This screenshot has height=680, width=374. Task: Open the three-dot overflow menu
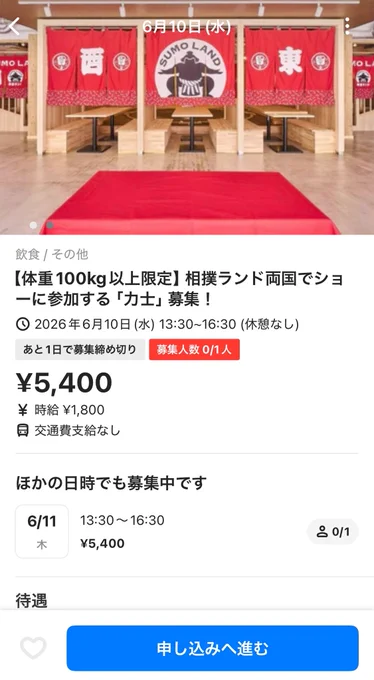tap(348, 26)
